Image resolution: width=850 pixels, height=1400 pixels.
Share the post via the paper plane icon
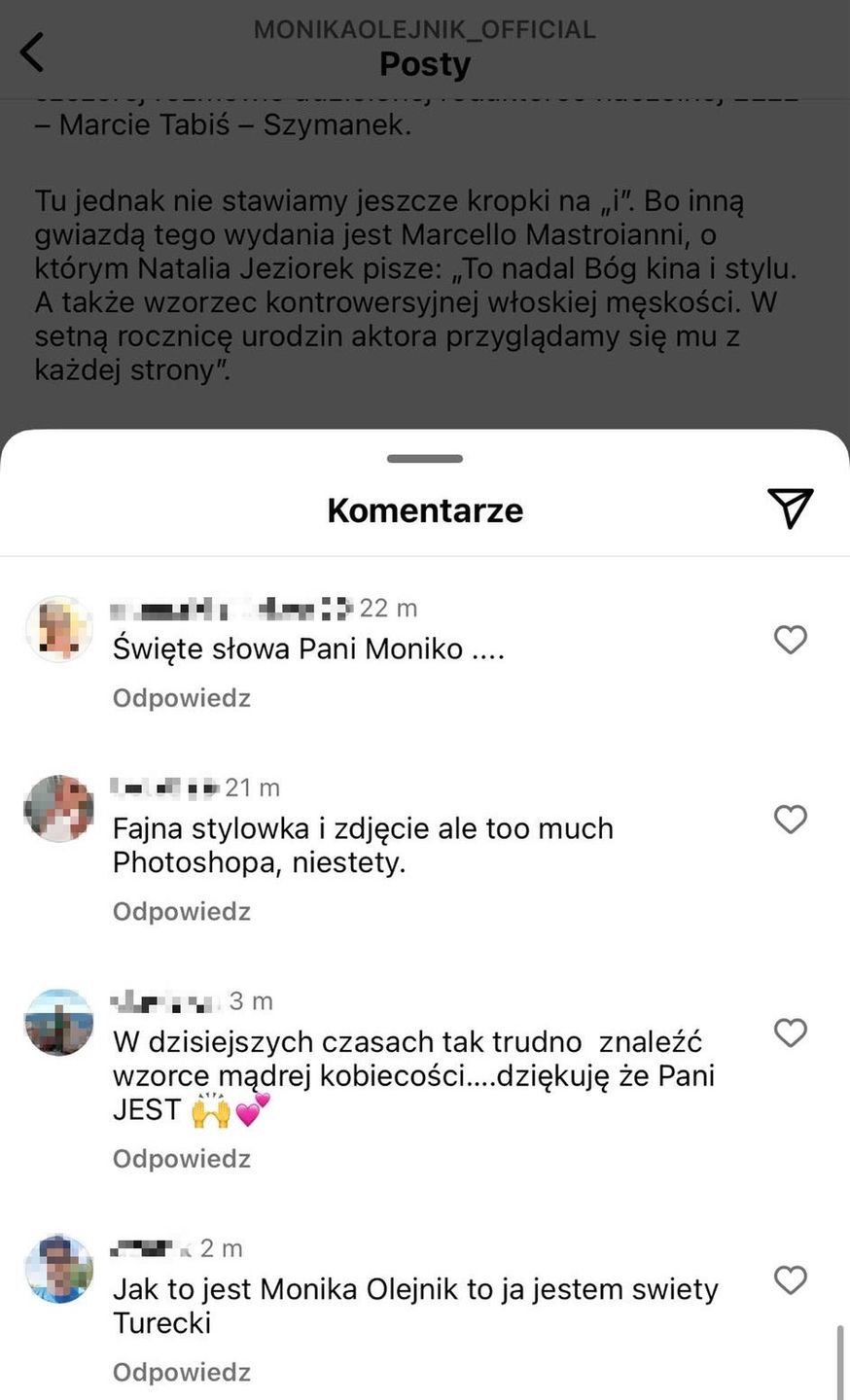click(790, 508)
